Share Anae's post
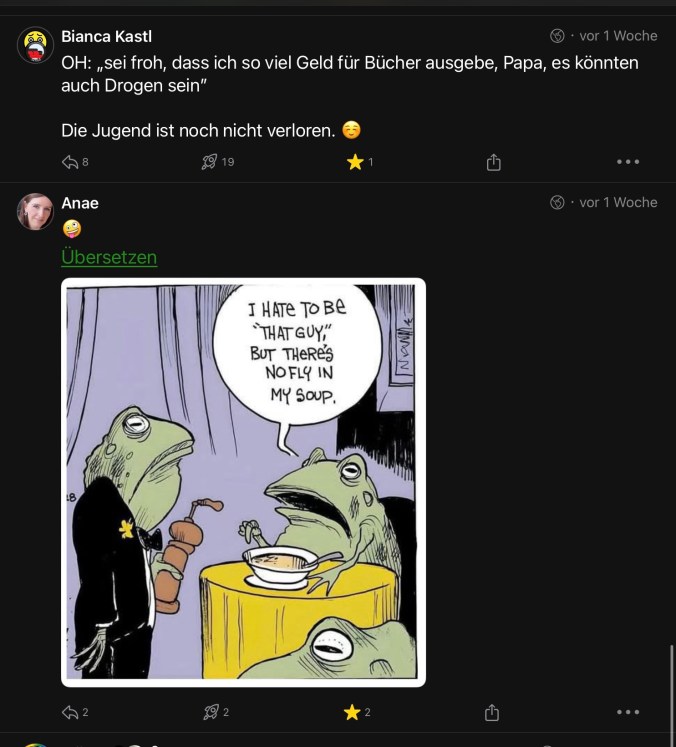Image resolution: width=676 pixels, height=747 pixels. pos(492,712)
